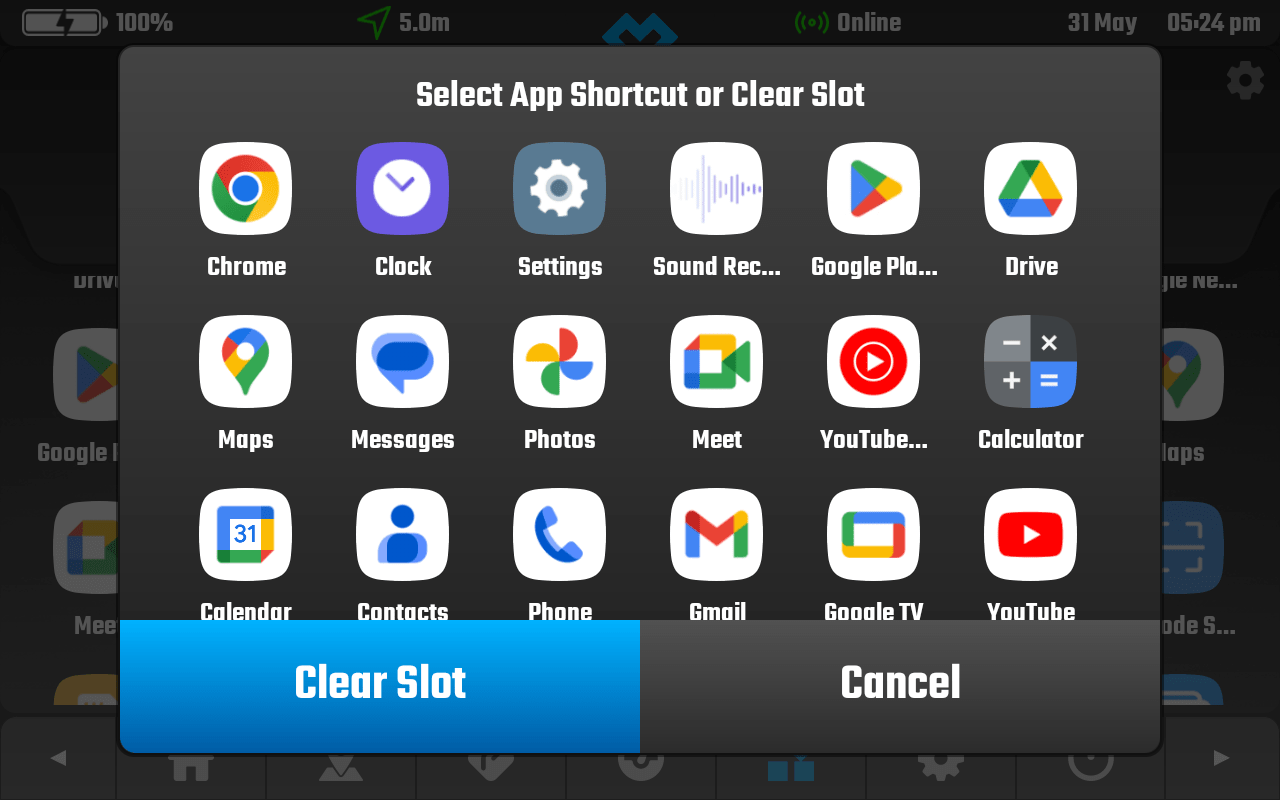Choose the Google TV app
1280x800 pixels.
click(873, 535)
